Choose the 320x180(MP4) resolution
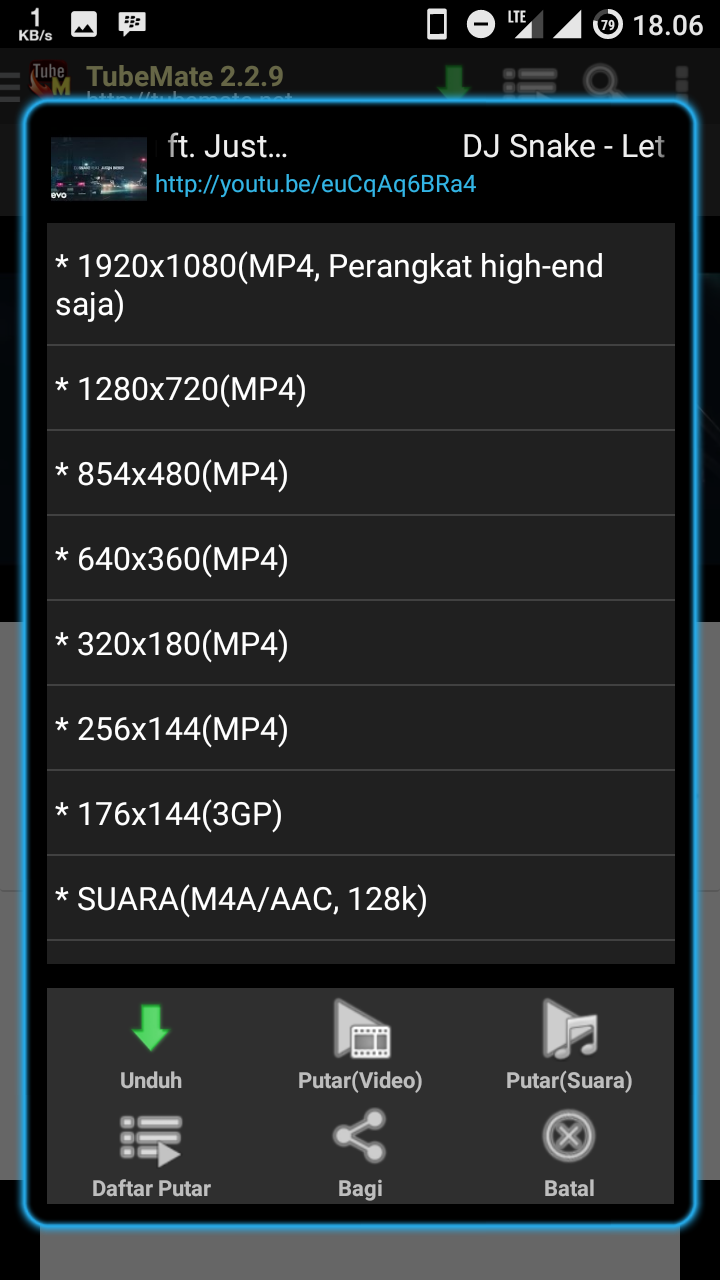Screen dimensions: 720x1280 (360, 644)
